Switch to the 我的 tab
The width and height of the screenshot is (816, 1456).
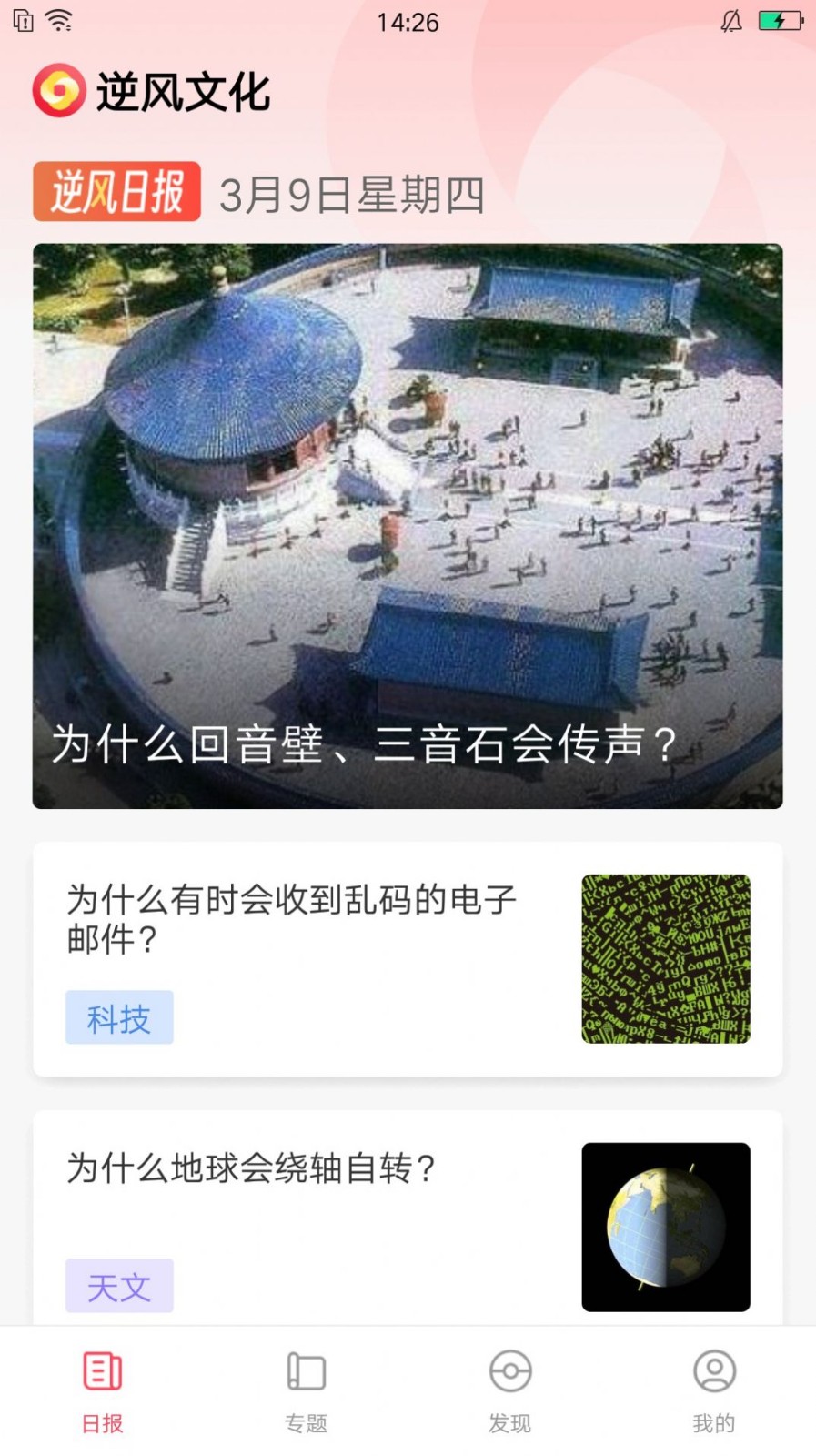(x=713, y=1392)
